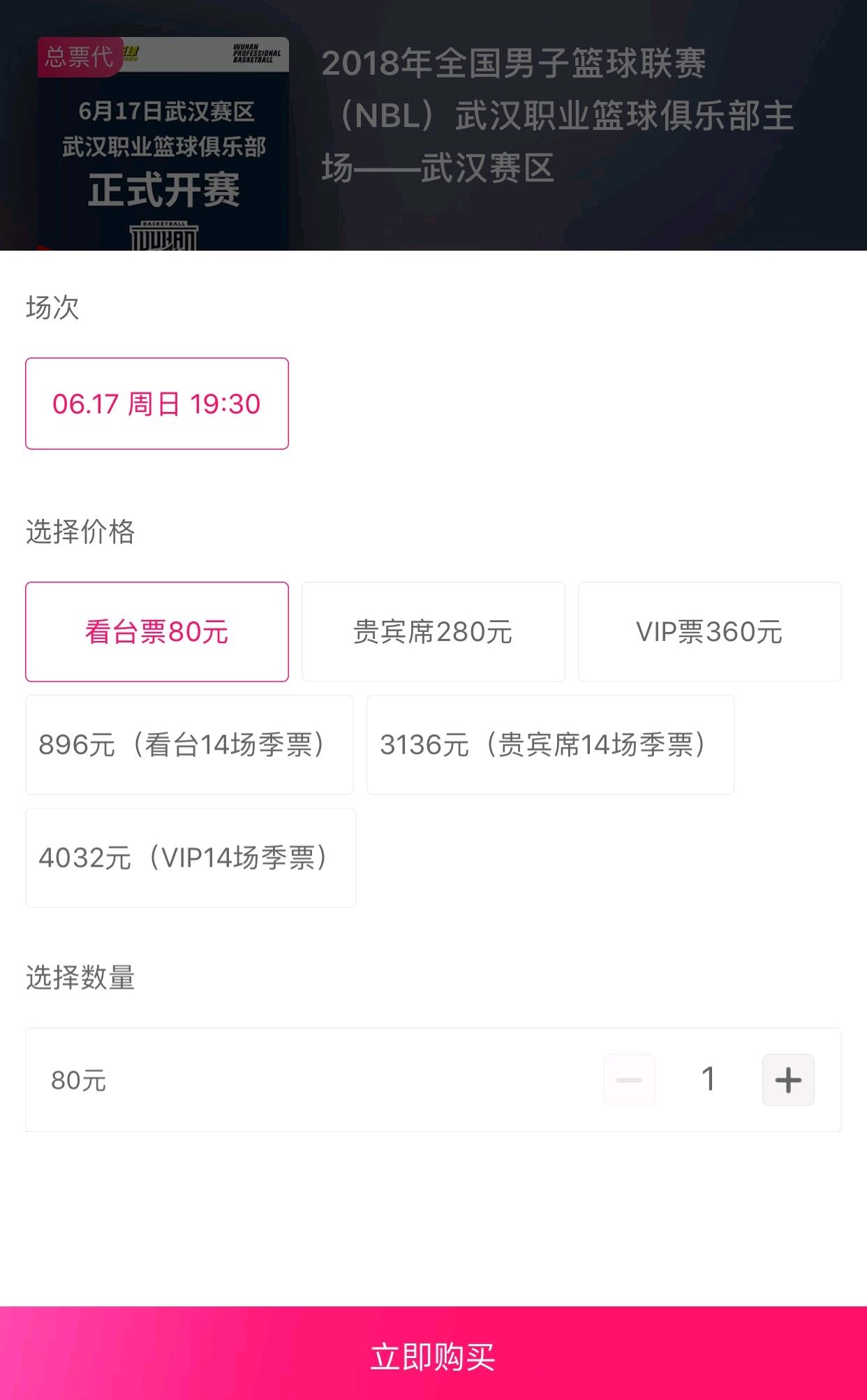Select the 贵宾席280元 ticket price
867x1400 pixels.
click(x=433, y=632)
